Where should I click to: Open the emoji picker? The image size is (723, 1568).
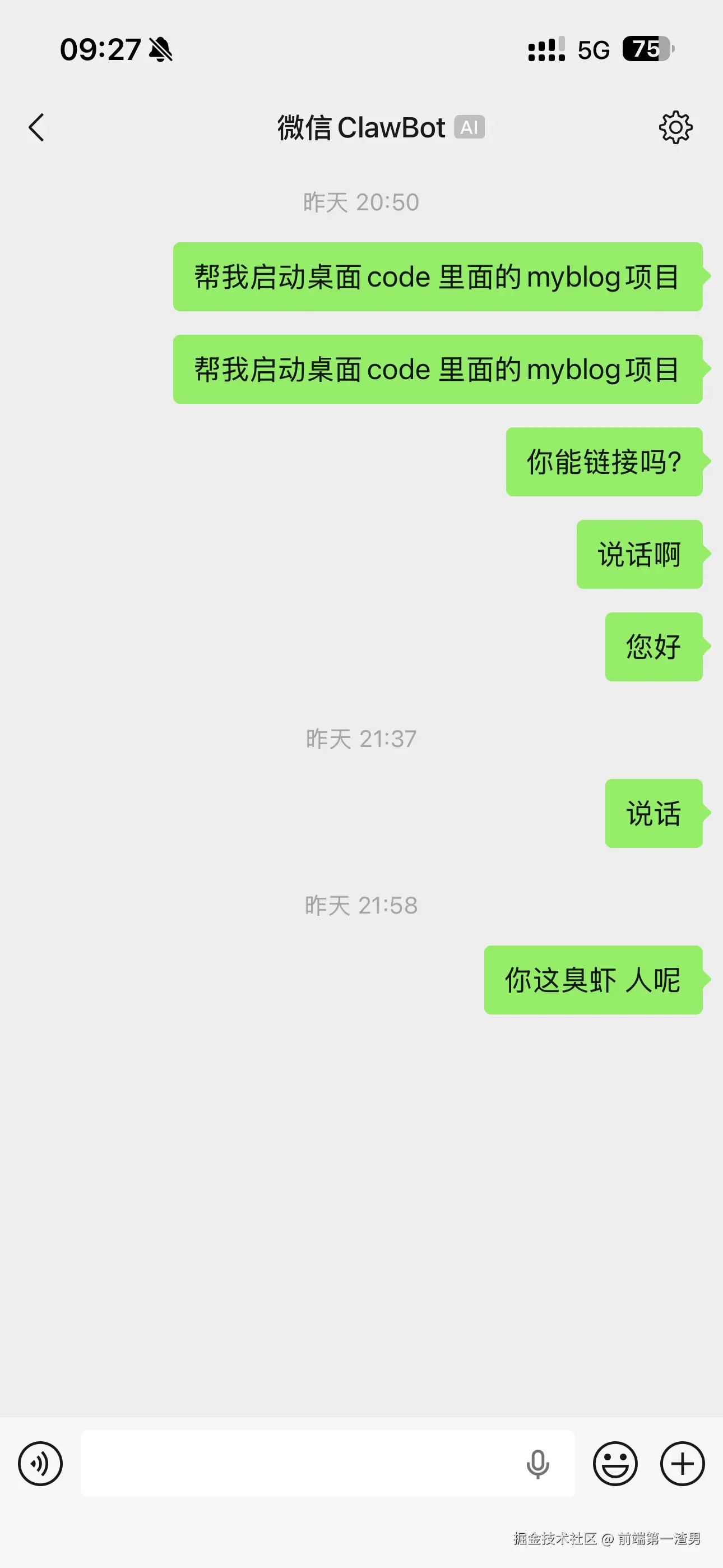click(x=615, y=1463)
